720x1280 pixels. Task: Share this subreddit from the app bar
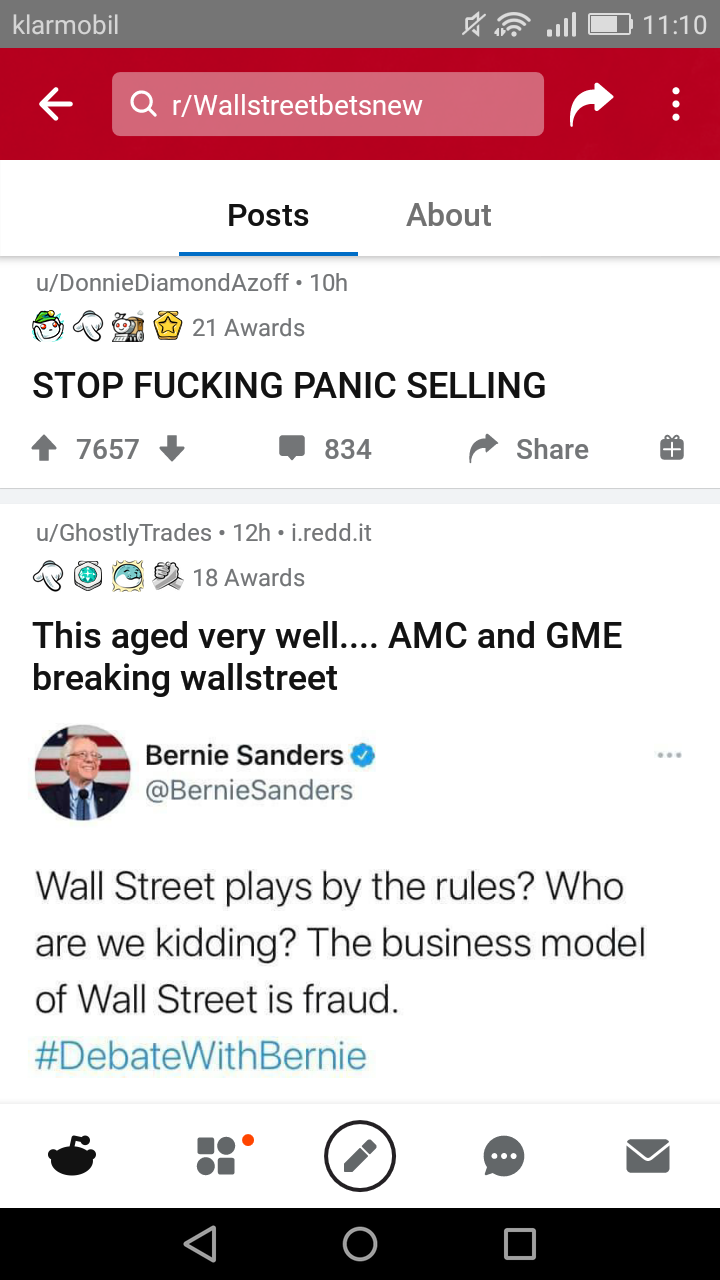(x=590, y=104)
